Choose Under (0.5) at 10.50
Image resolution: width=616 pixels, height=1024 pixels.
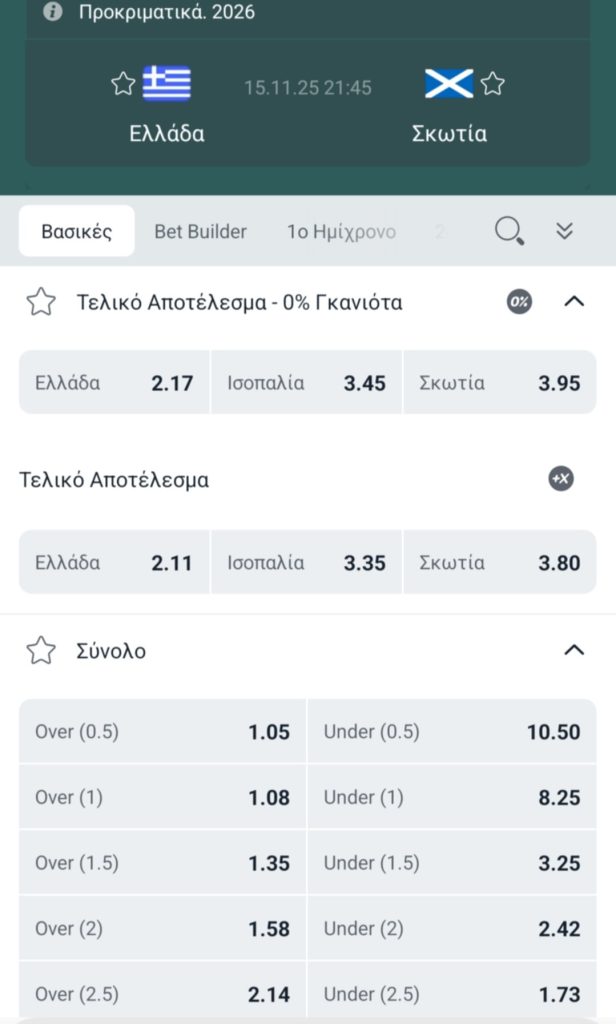(x=452, y=732)
